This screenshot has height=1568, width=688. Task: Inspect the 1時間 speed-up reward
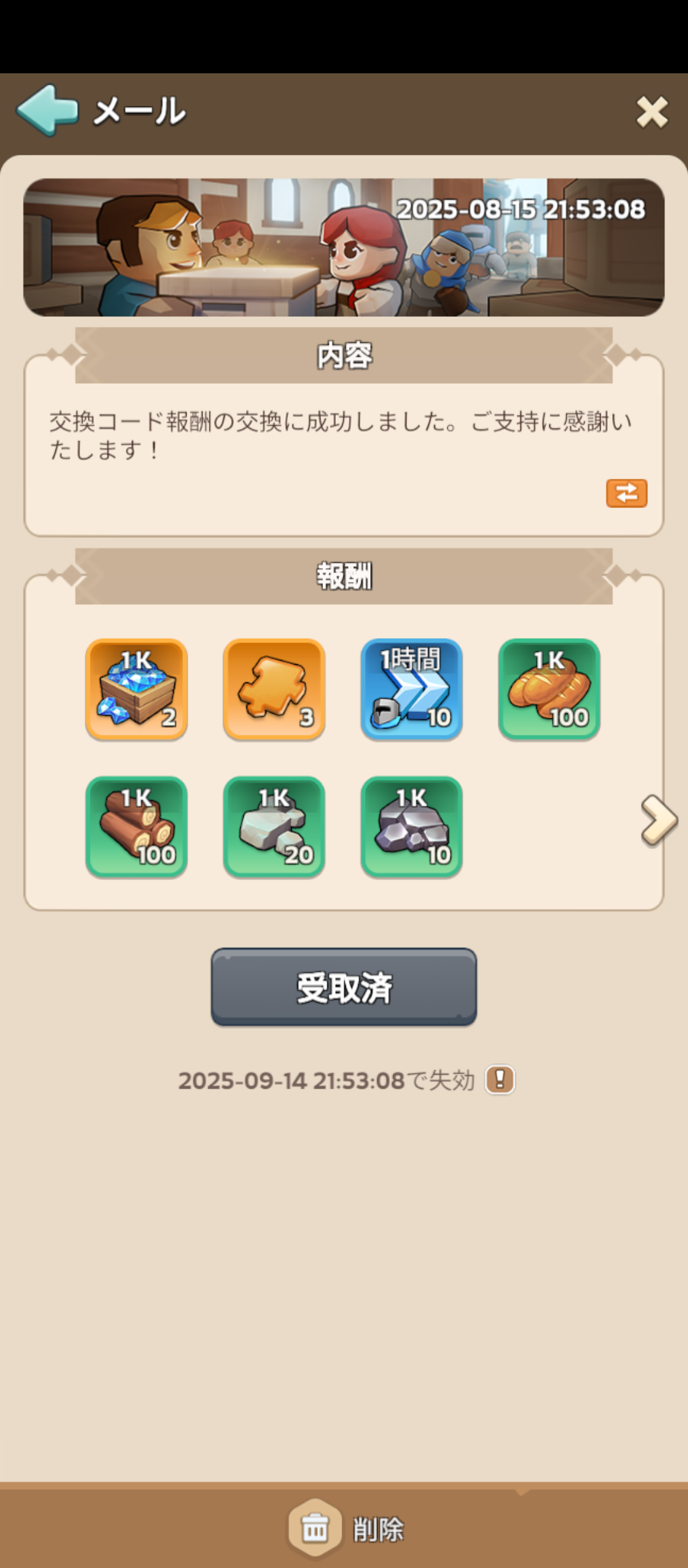(412, 689)
